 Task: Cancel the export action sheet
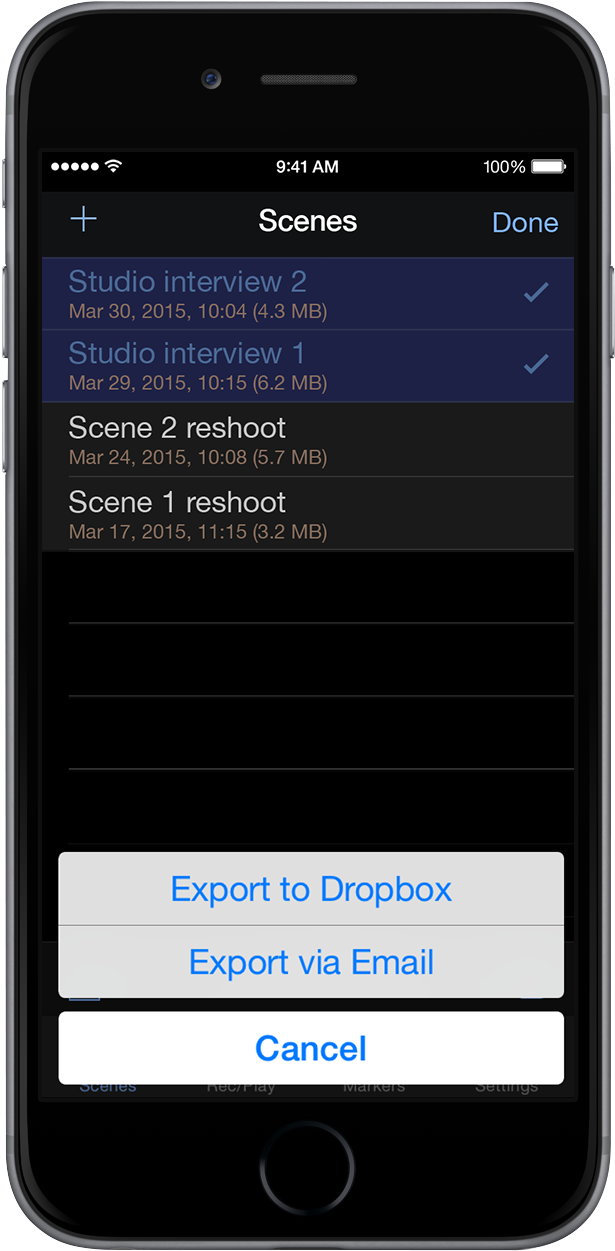click(x=311, y=1048)
